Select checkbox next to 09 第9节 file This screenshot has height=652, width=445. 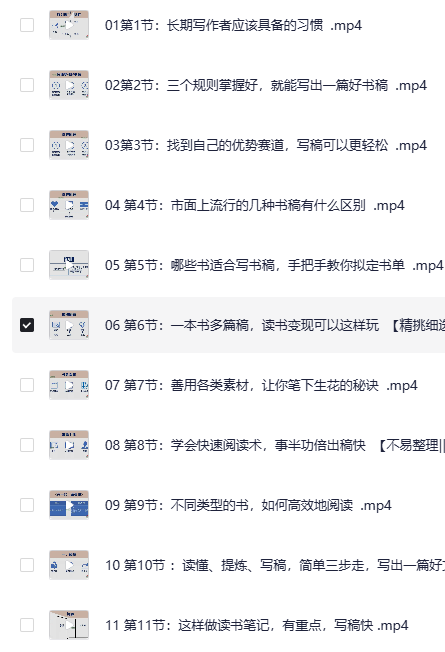pos(27,505)
